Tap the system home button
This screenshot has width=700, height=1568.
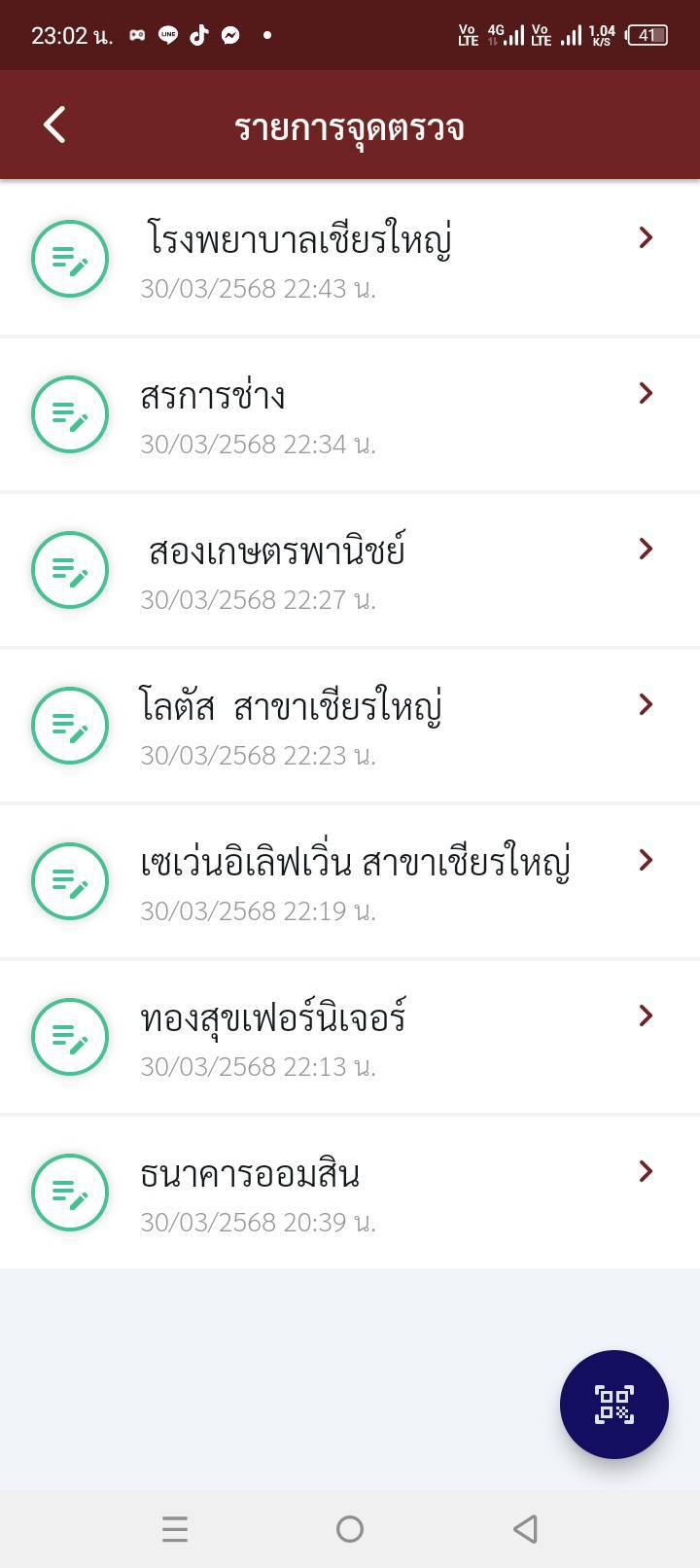point(350,1529)
